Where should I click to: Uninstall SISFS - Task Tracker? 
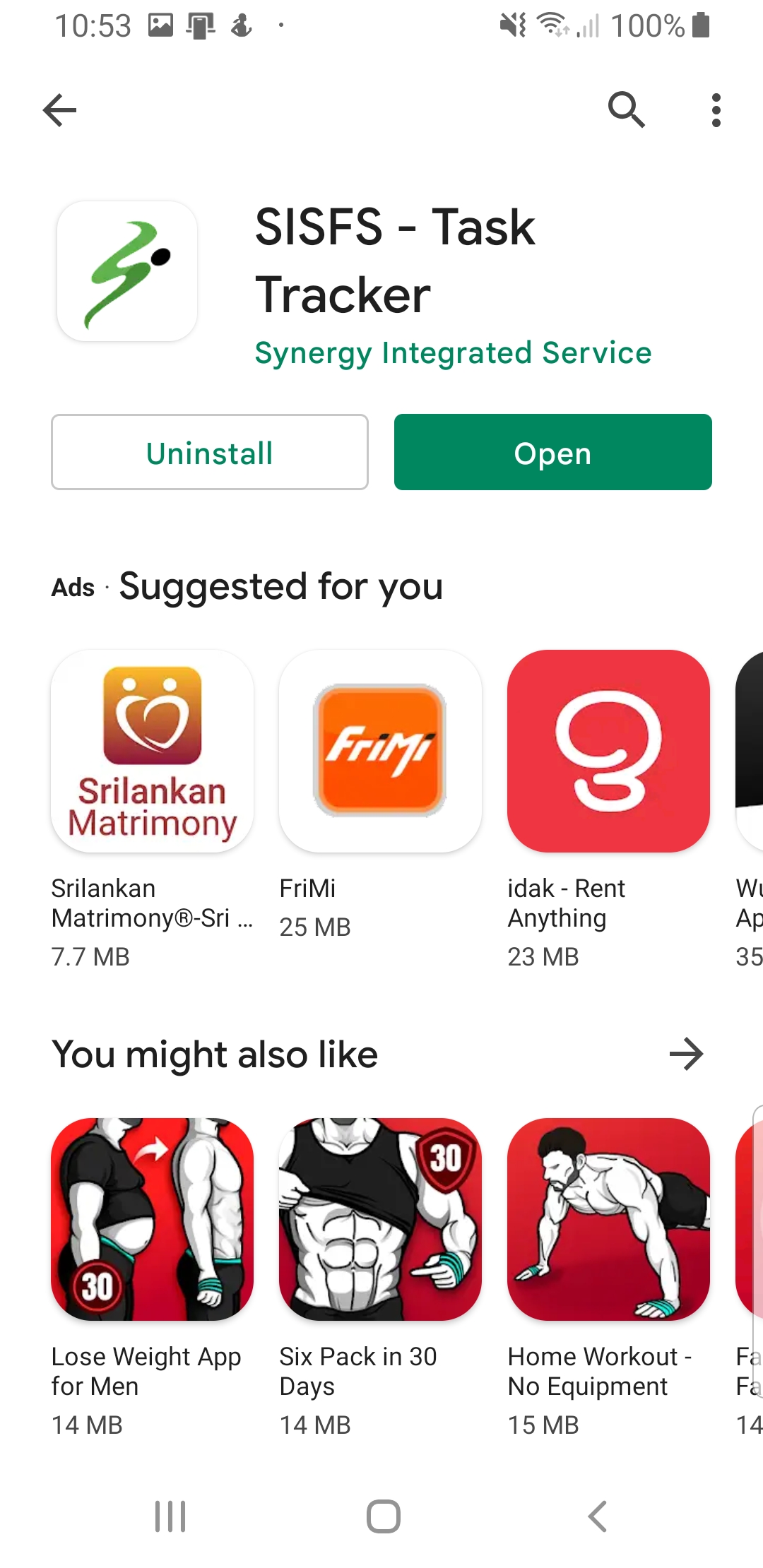point(210,452)
